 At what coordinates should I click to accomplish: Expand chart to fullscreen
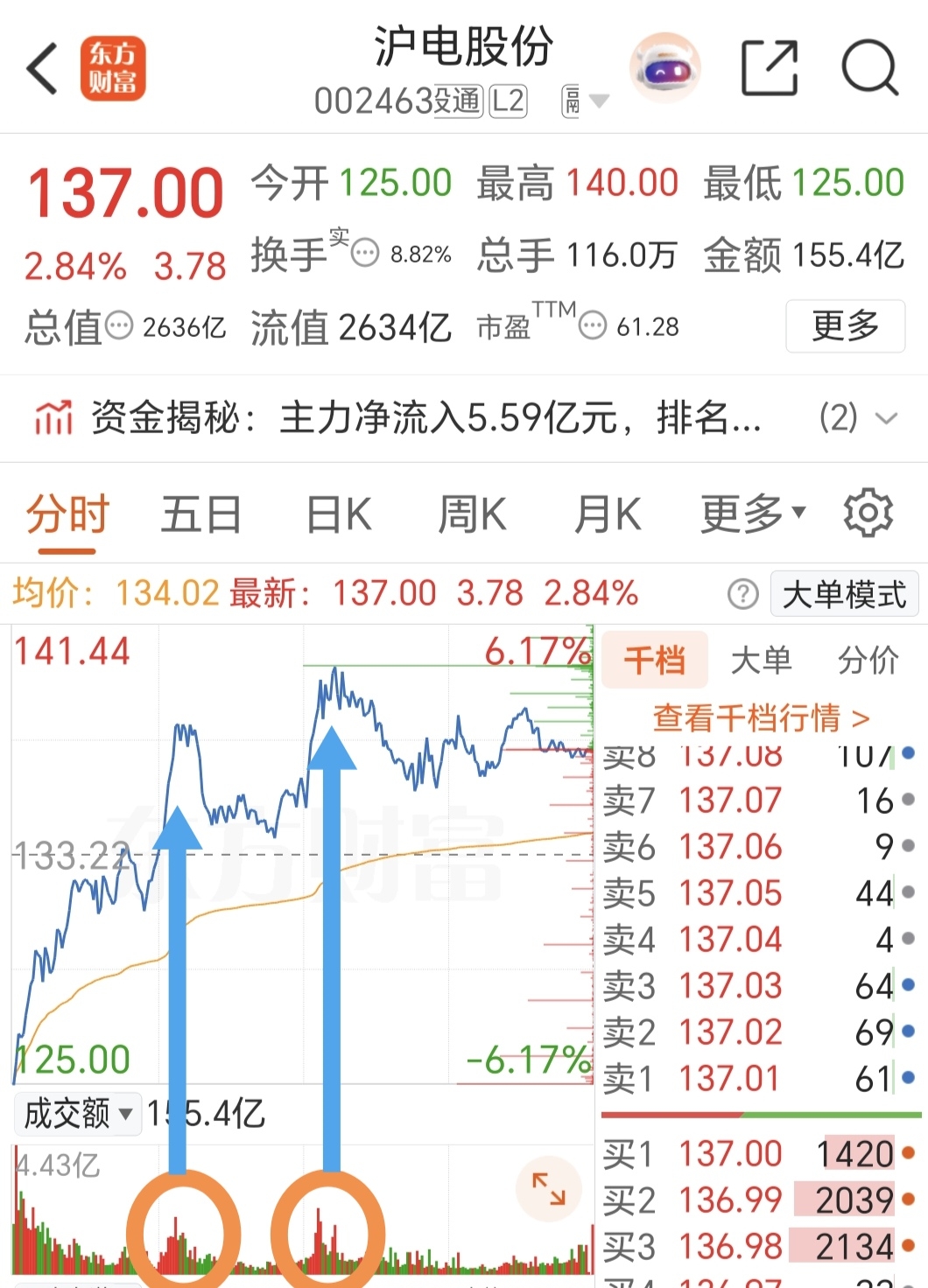coord(549,1188)
